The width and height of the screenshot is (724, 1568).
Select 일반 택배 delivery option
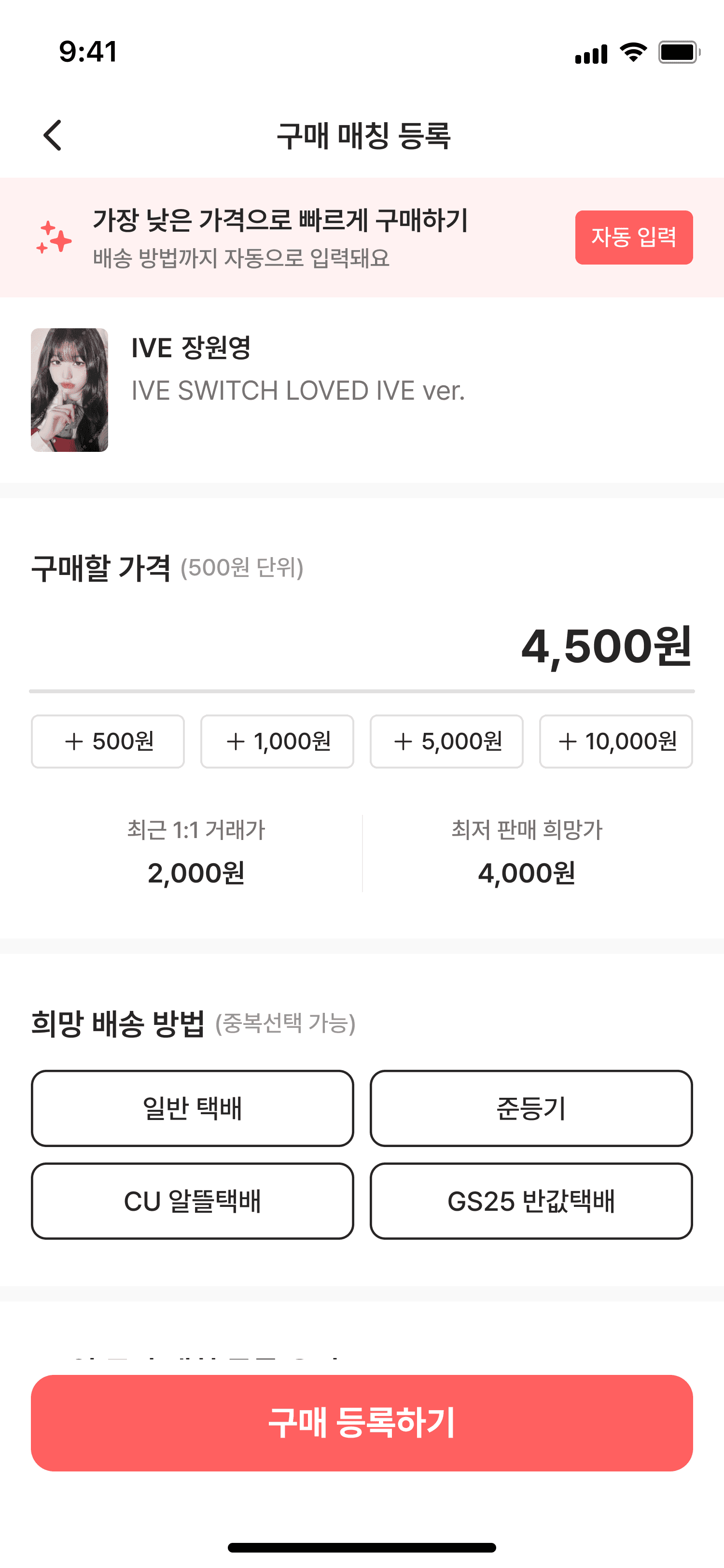point(192,1108)
